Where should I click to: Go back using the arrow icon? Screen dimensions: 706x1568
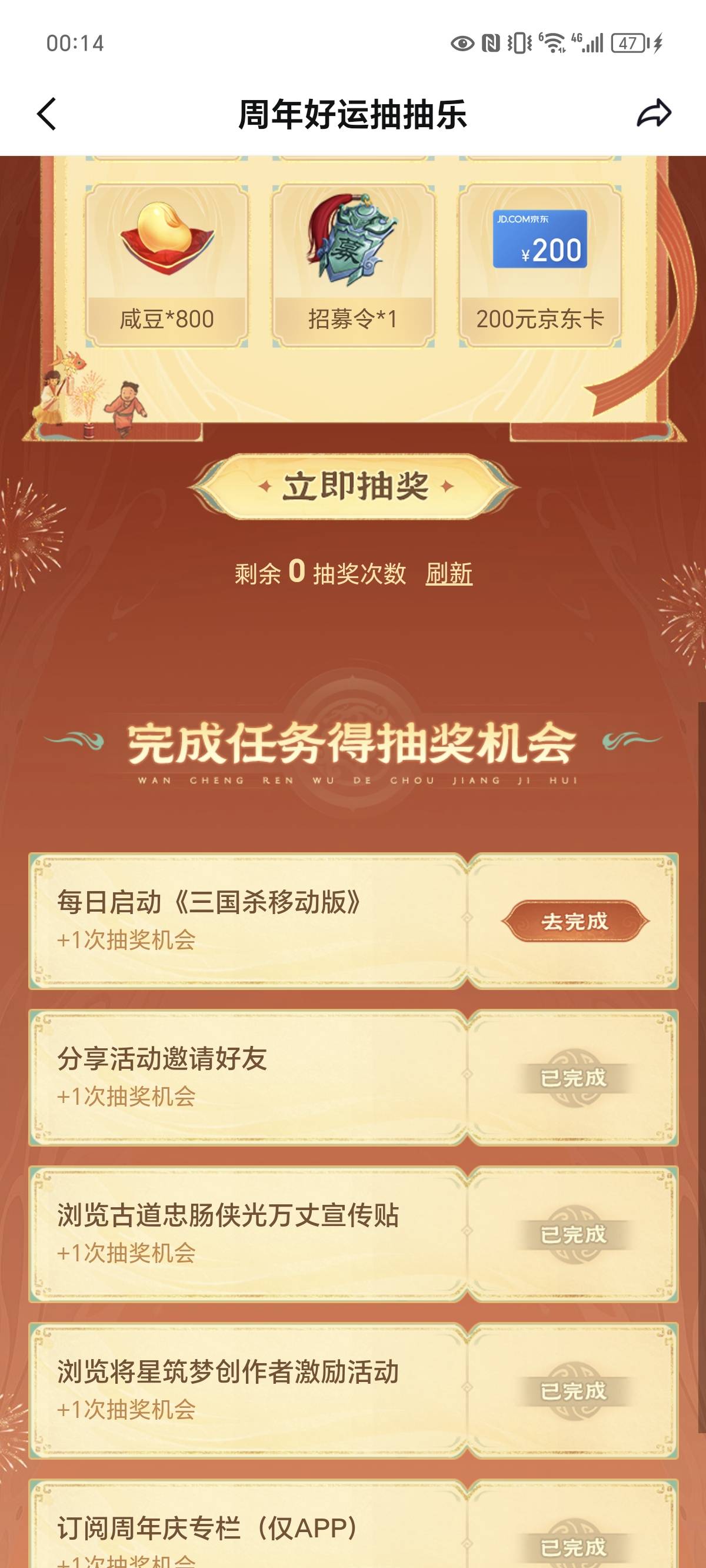pos(47,114)
